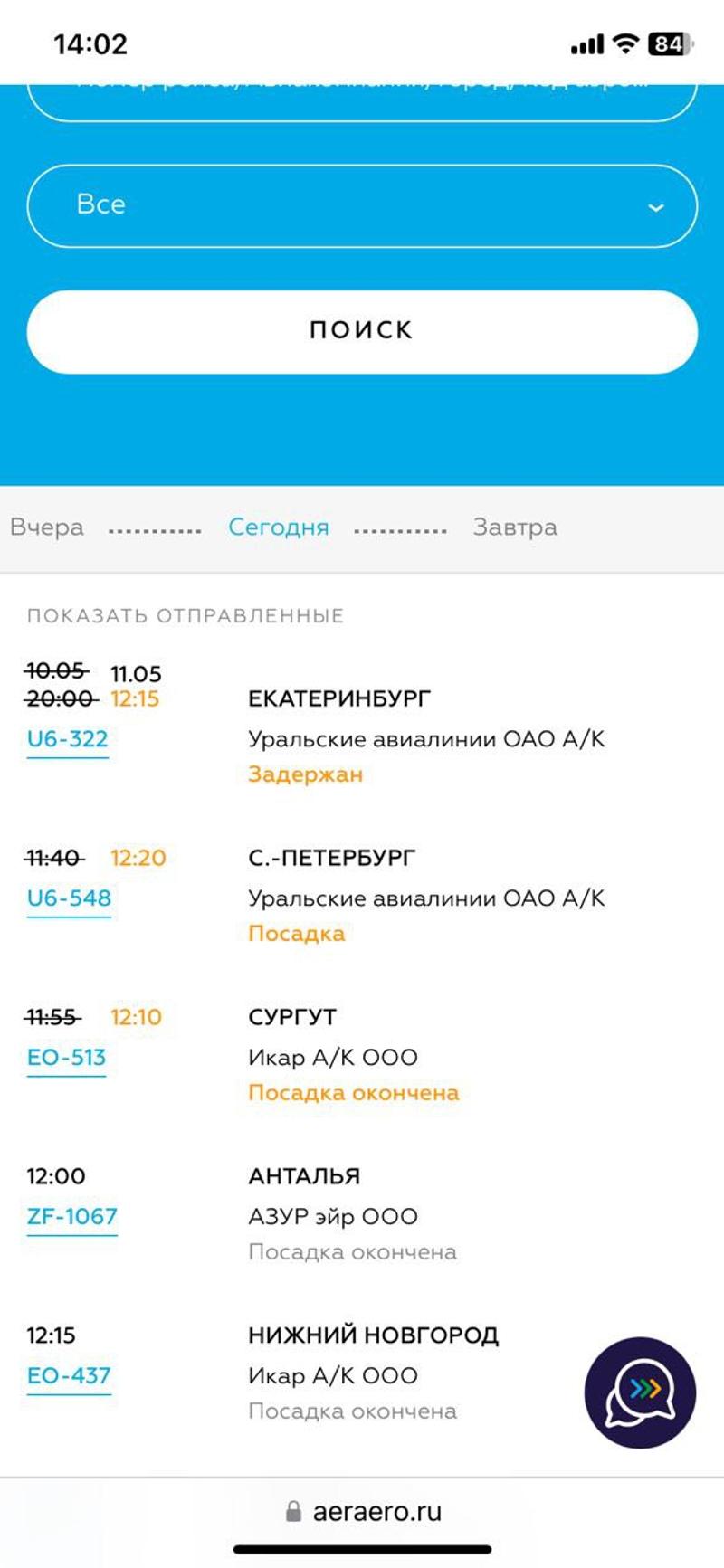Image resolution: width=724 pixels, height=1568 pixels.
Task: Tap the ПОИСК button
Action: (362, 331)
